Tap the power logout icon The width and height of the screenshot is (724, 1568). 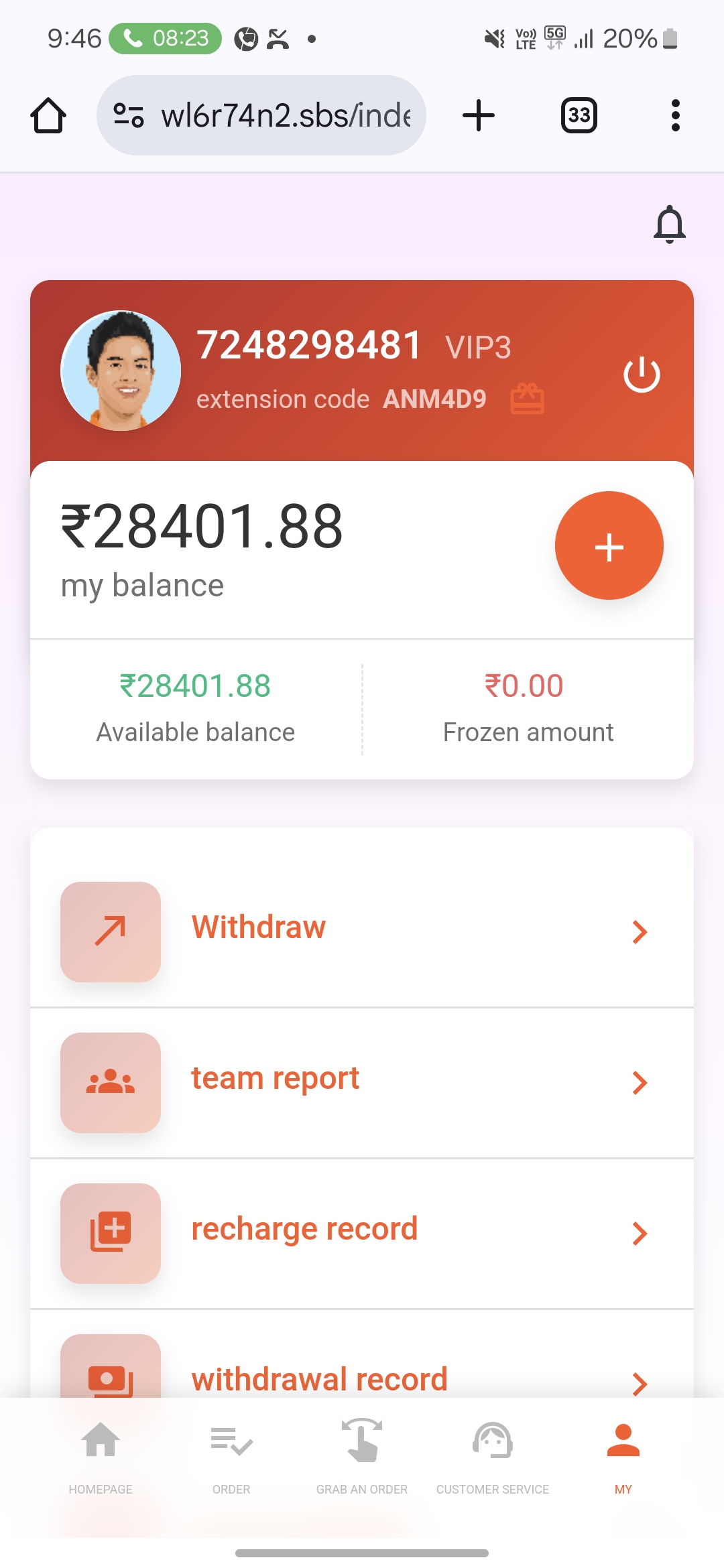(642, 374)
